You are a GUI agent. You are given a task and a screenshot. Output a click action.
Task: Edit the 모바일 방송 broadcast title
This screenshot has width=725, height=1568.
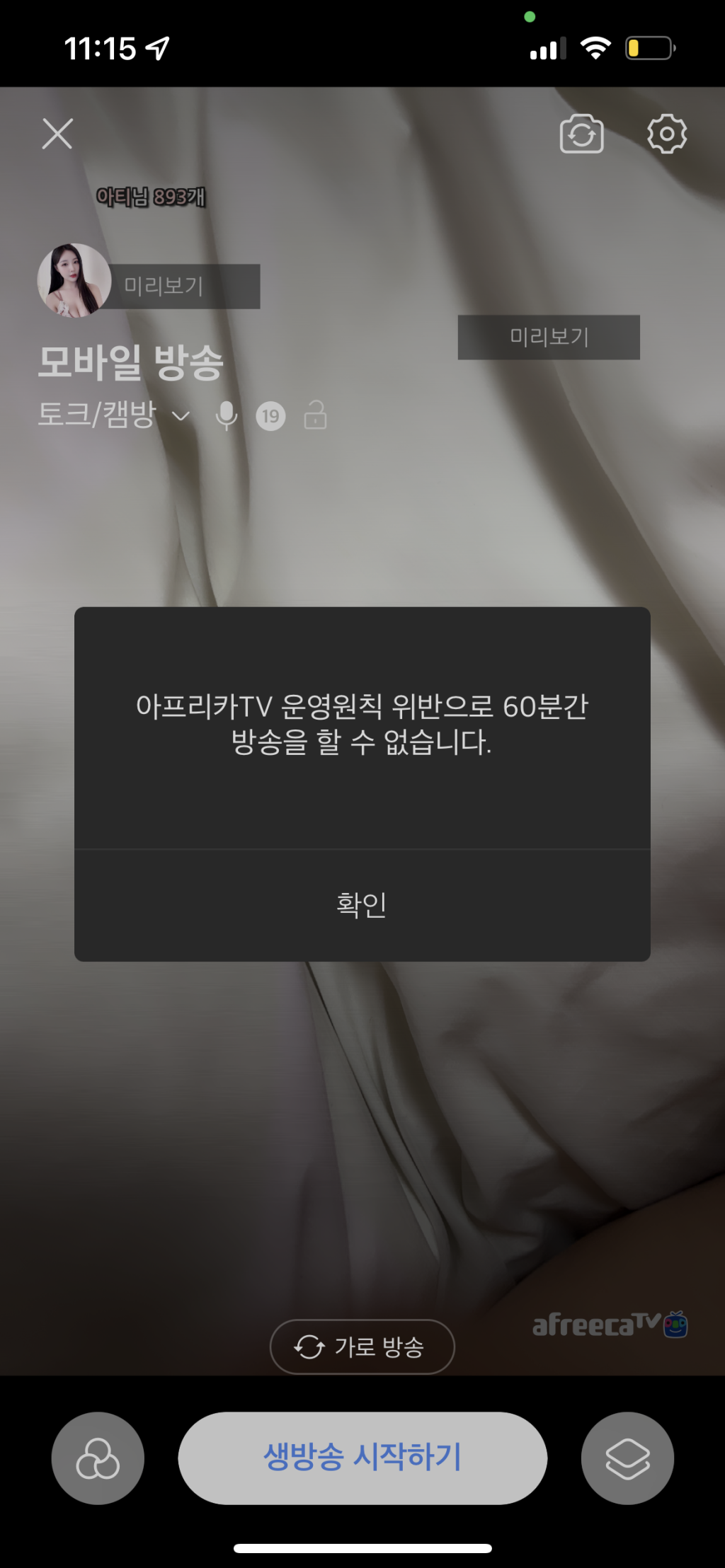point(131,362)
